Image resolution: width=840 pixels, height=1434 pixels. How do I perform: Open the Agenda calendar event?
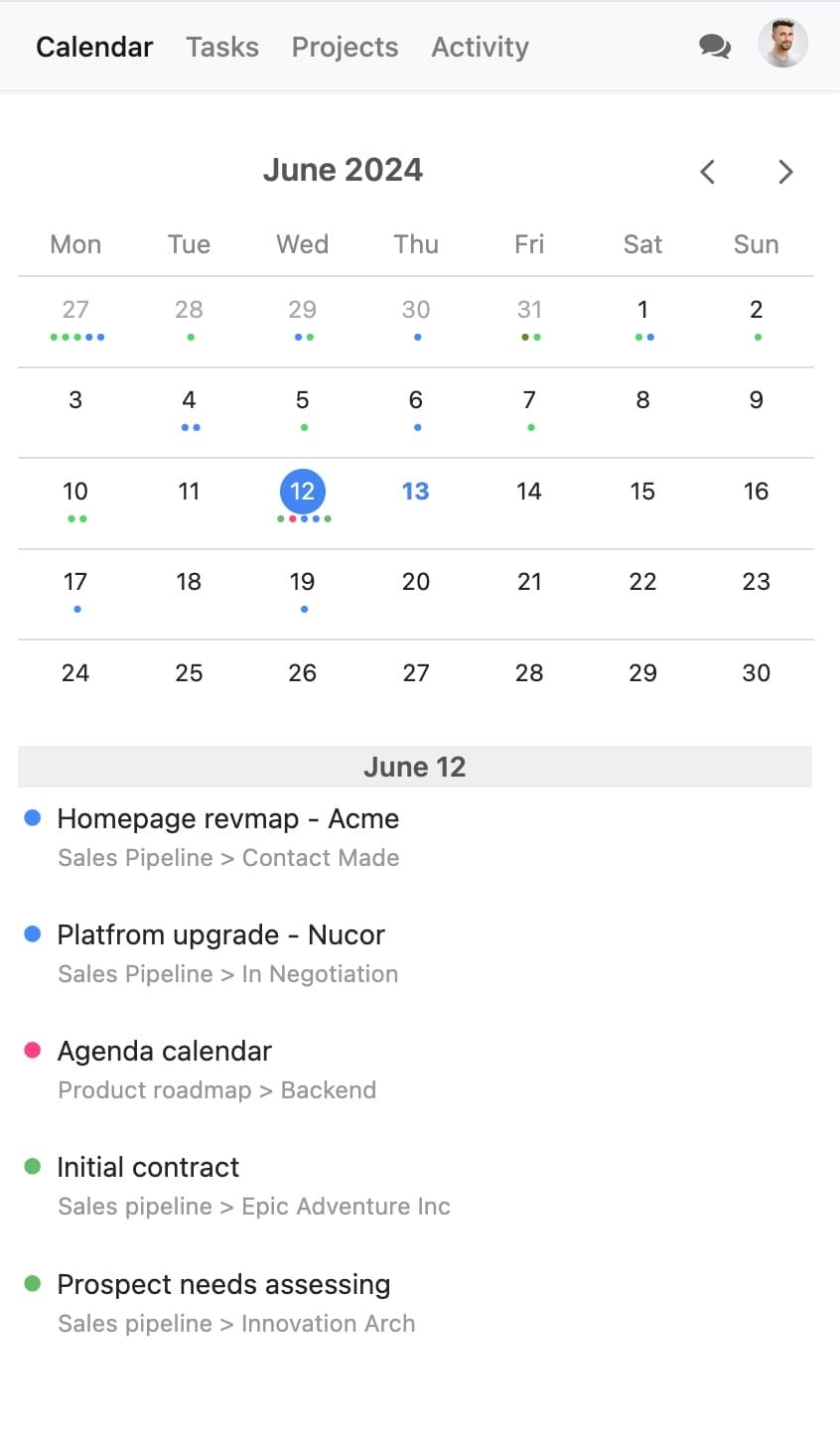tap(164, 1051)
